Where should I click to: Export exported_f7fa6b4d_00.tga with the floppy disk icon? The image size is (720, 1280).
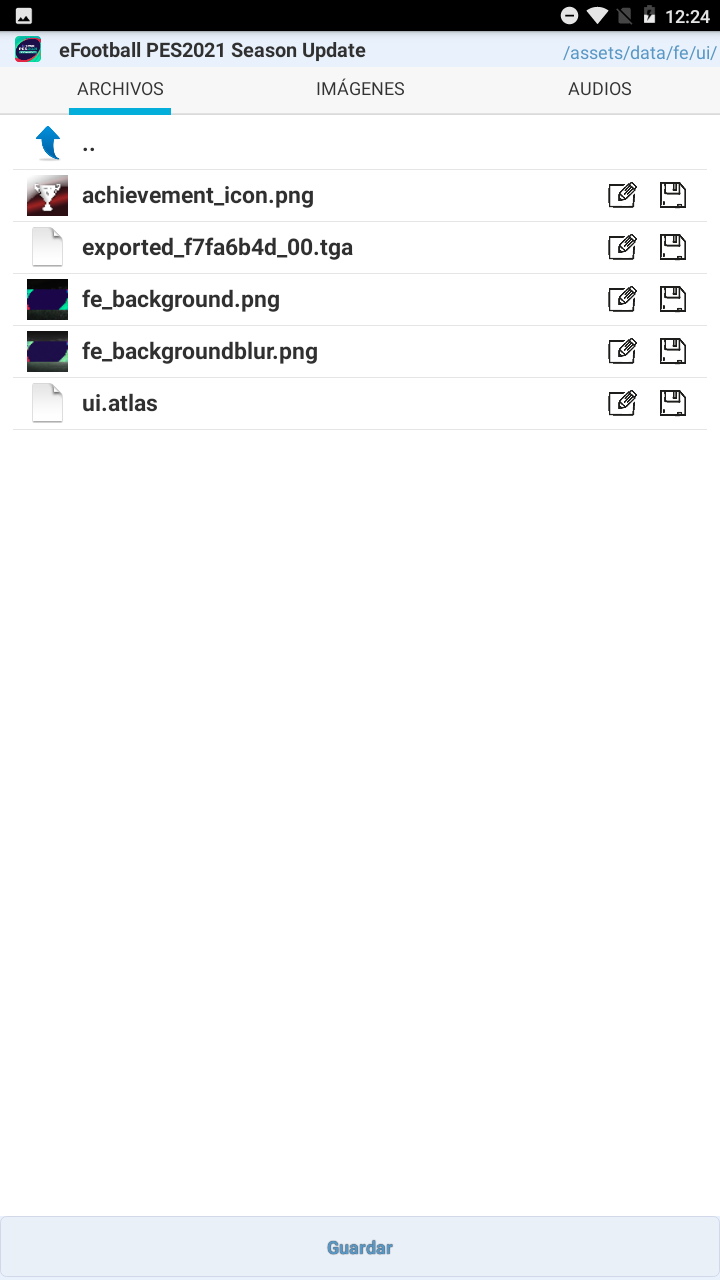click(x=673, y=247)
